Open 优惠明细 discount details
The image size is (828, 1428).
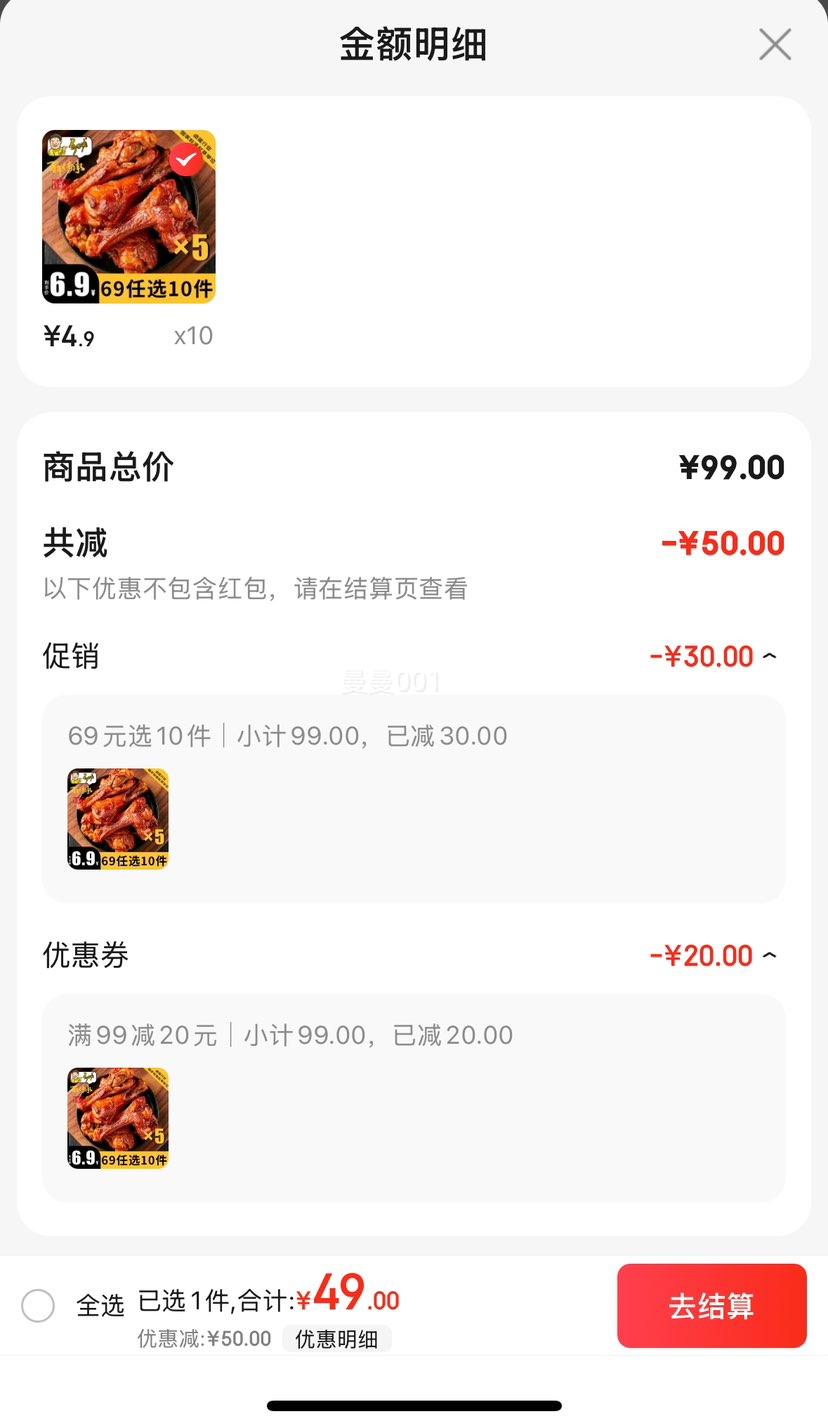pos(336,1339)
